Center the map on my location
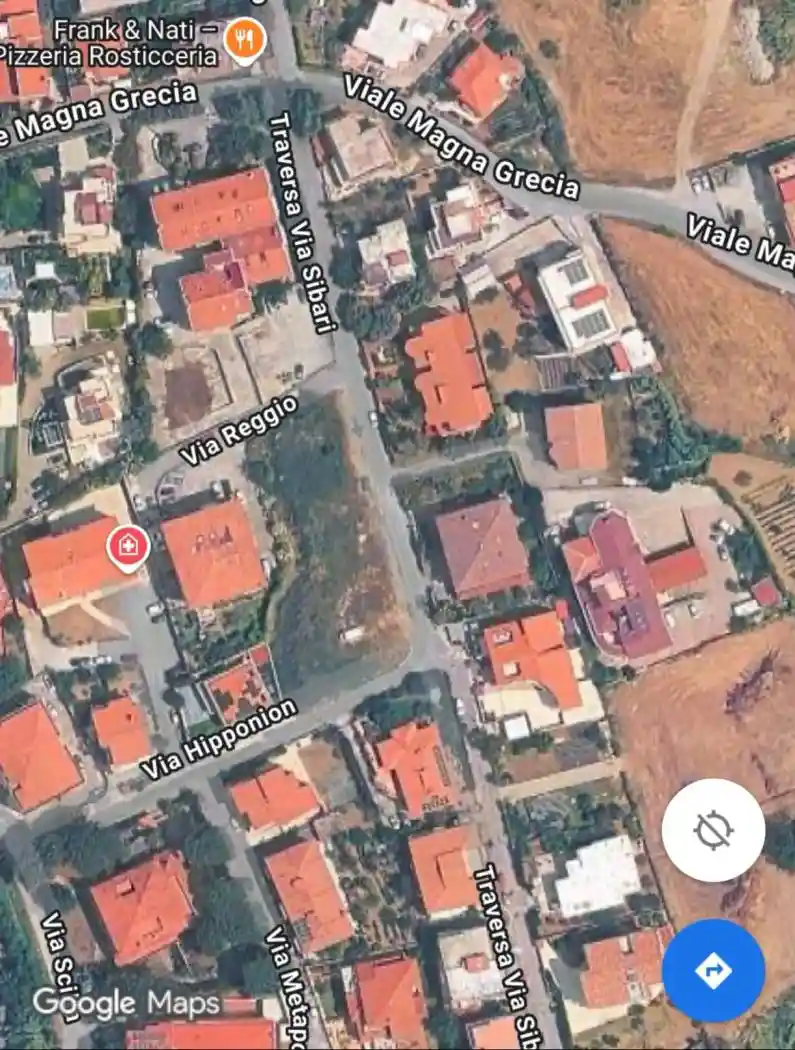 [x=713, y=830]
